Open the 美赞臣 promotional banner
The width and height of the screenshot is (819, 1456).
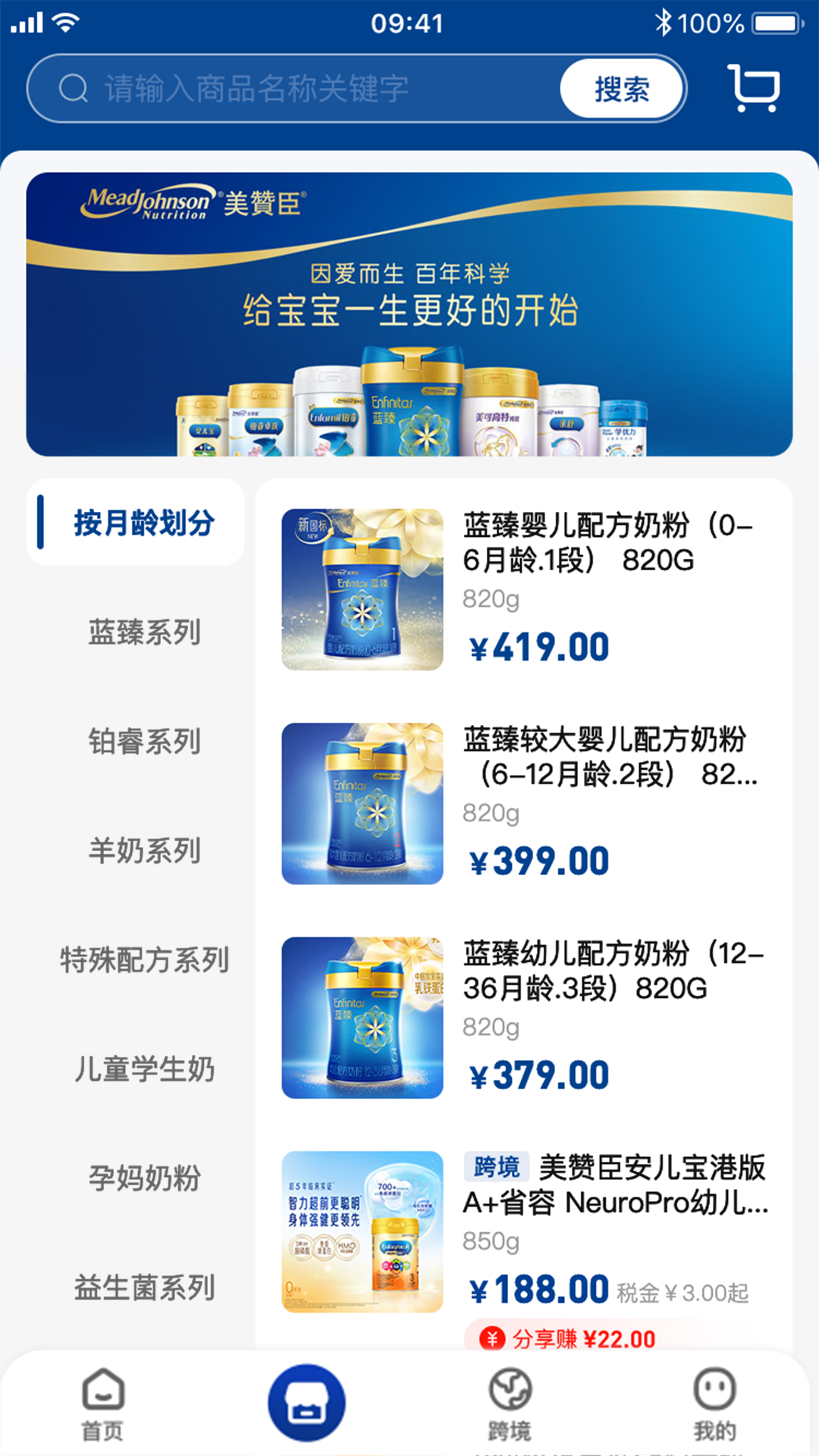[409, 314]
